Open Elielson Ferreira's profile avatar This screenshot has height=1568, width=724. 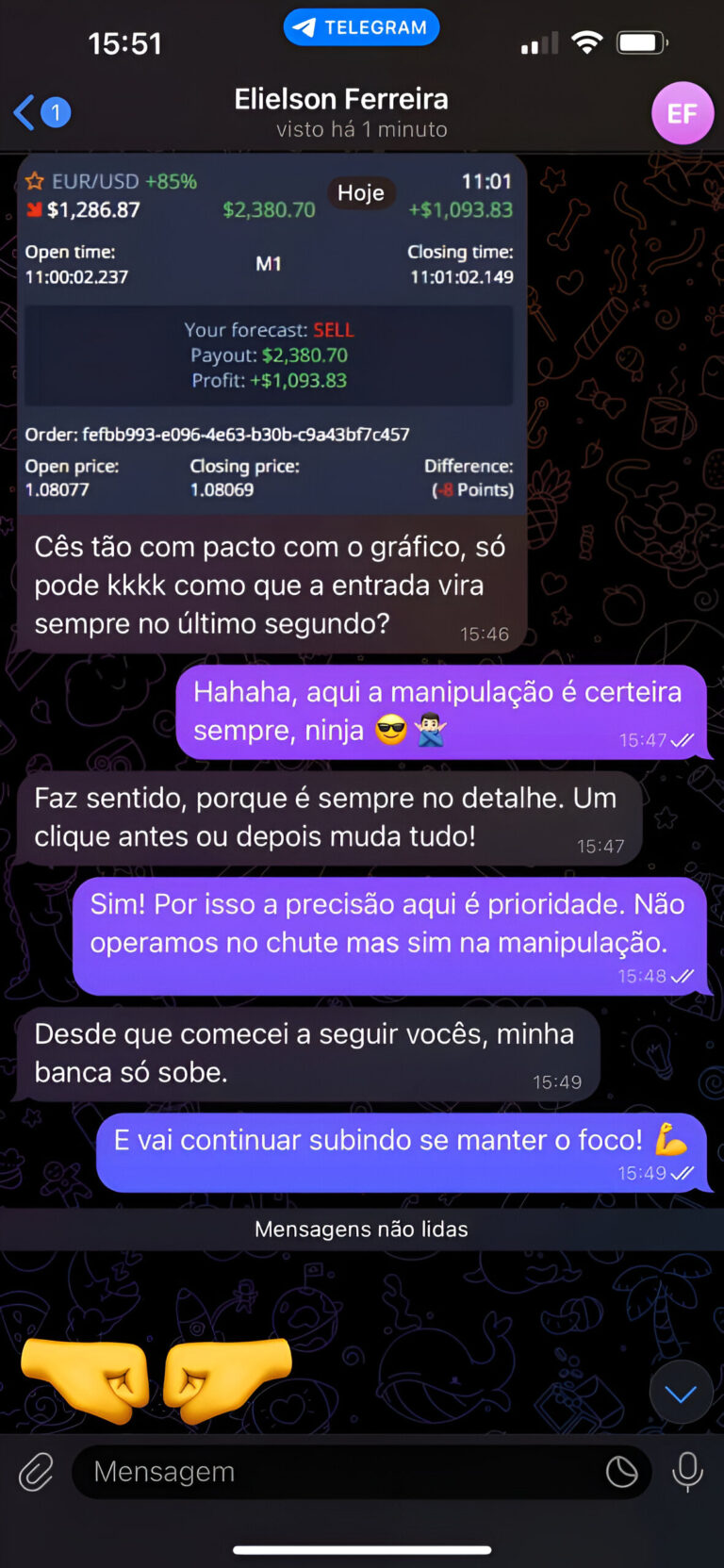pyautogui.click(x=682, y=113)
